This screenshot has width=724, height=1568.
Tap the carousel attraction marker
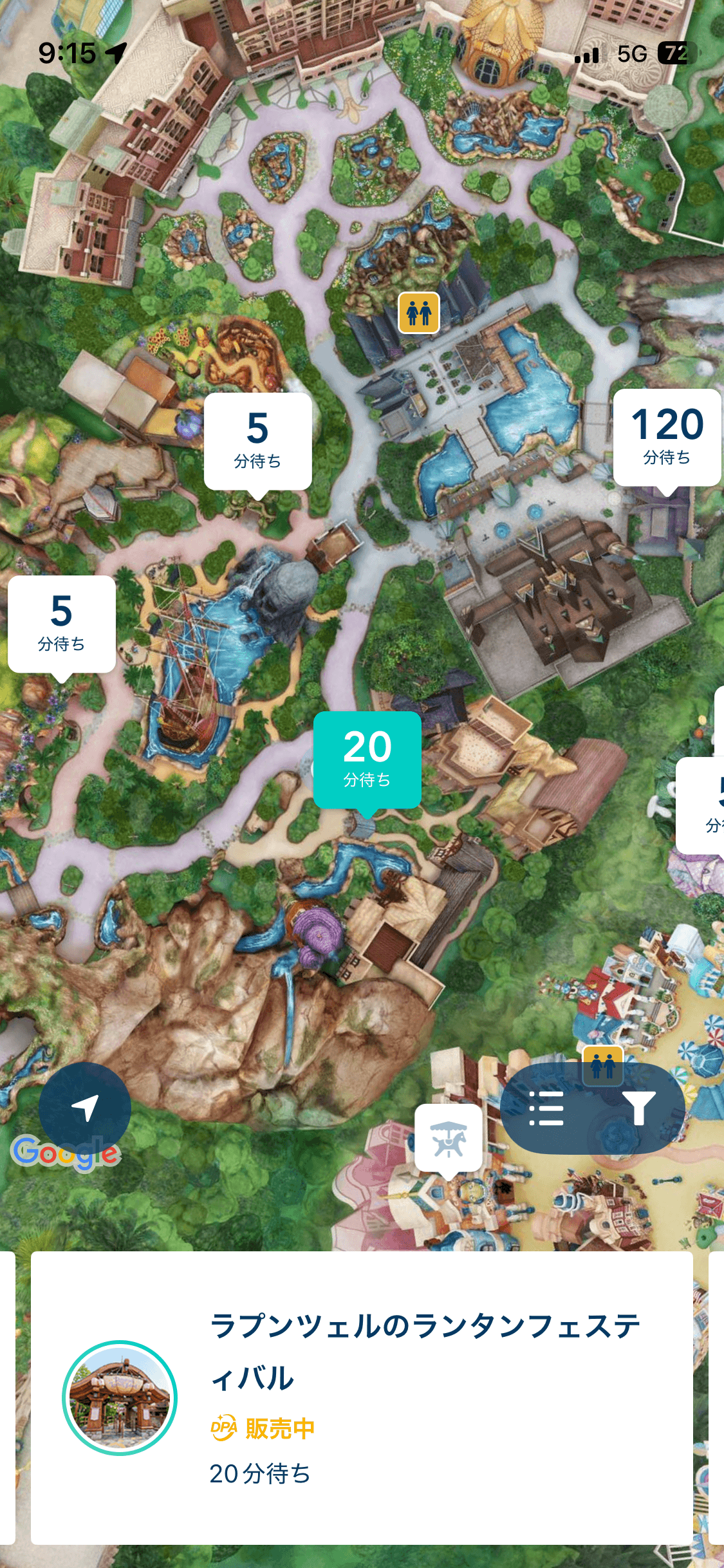(449, 1138)
